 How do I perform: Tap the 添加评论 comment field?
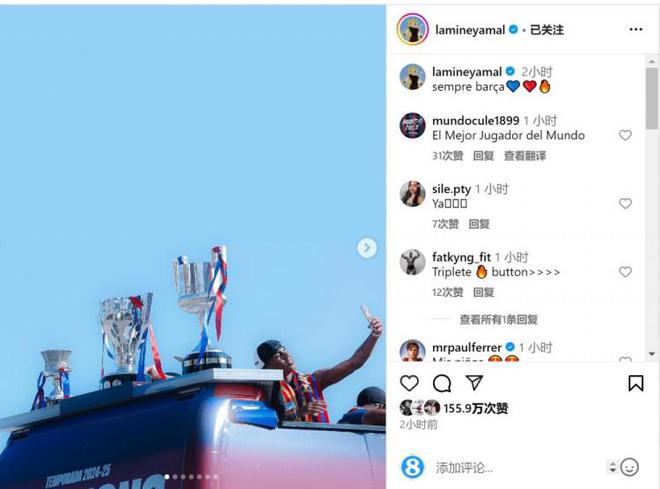[500, 467]
